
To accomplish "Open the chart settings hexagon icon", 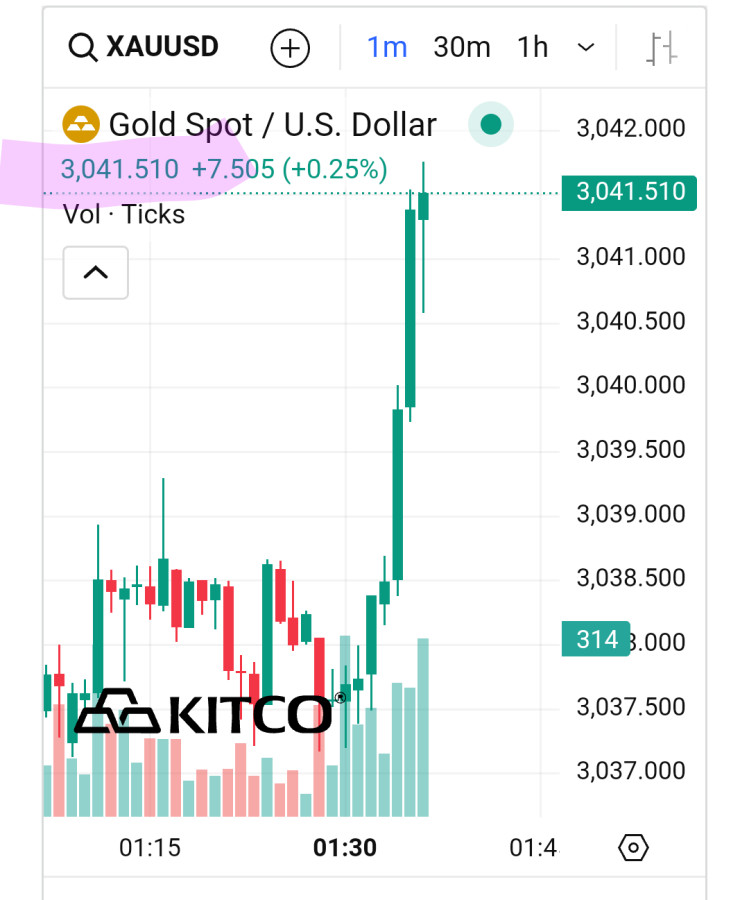I will pos(634,848).
